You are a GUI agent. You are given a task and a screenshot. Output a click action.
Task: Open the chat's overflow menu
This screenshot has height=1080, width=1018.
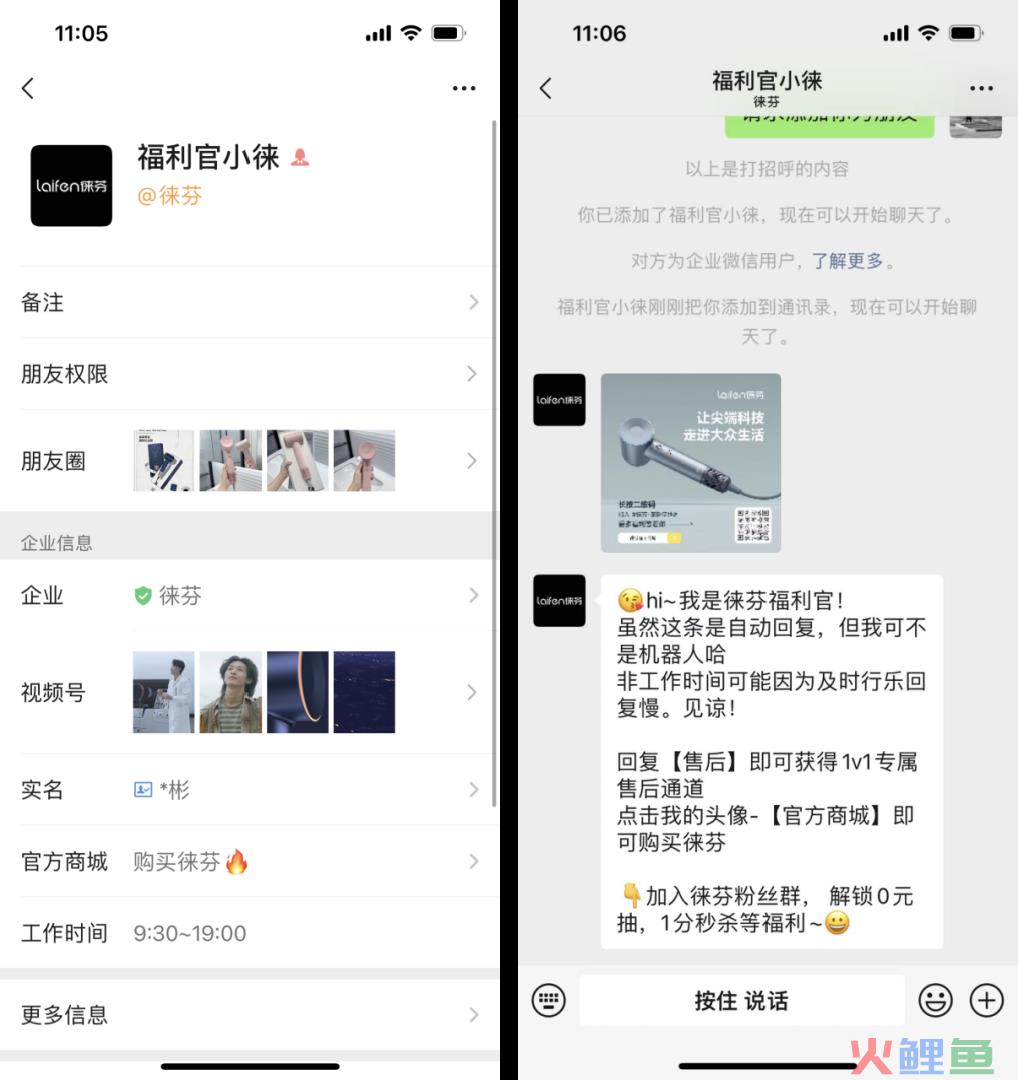click(981, 88)
